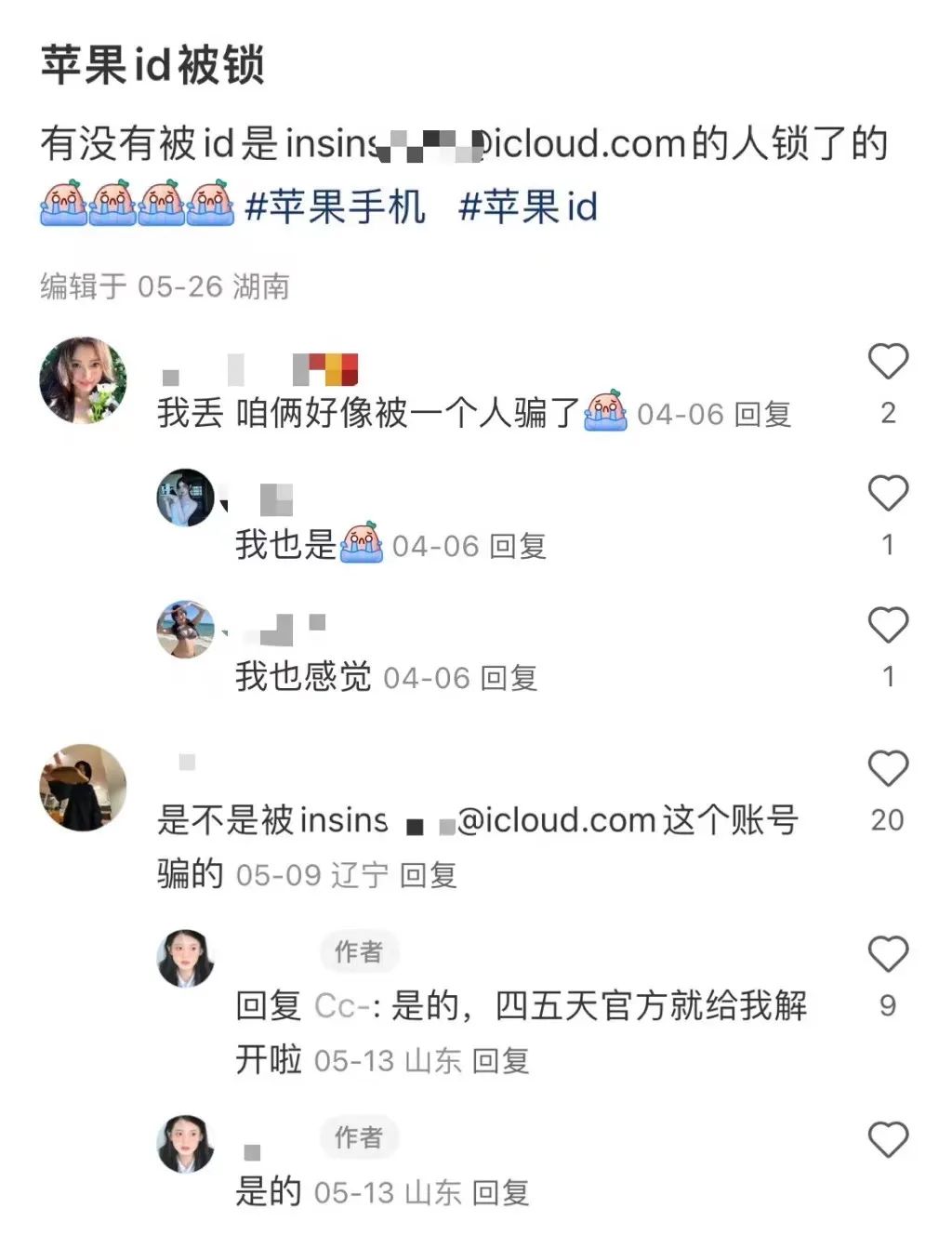Open the #苹果手机 hashtag
Image resolution: width=952 pixels, height=1235 pixels.
click(335, 206)
